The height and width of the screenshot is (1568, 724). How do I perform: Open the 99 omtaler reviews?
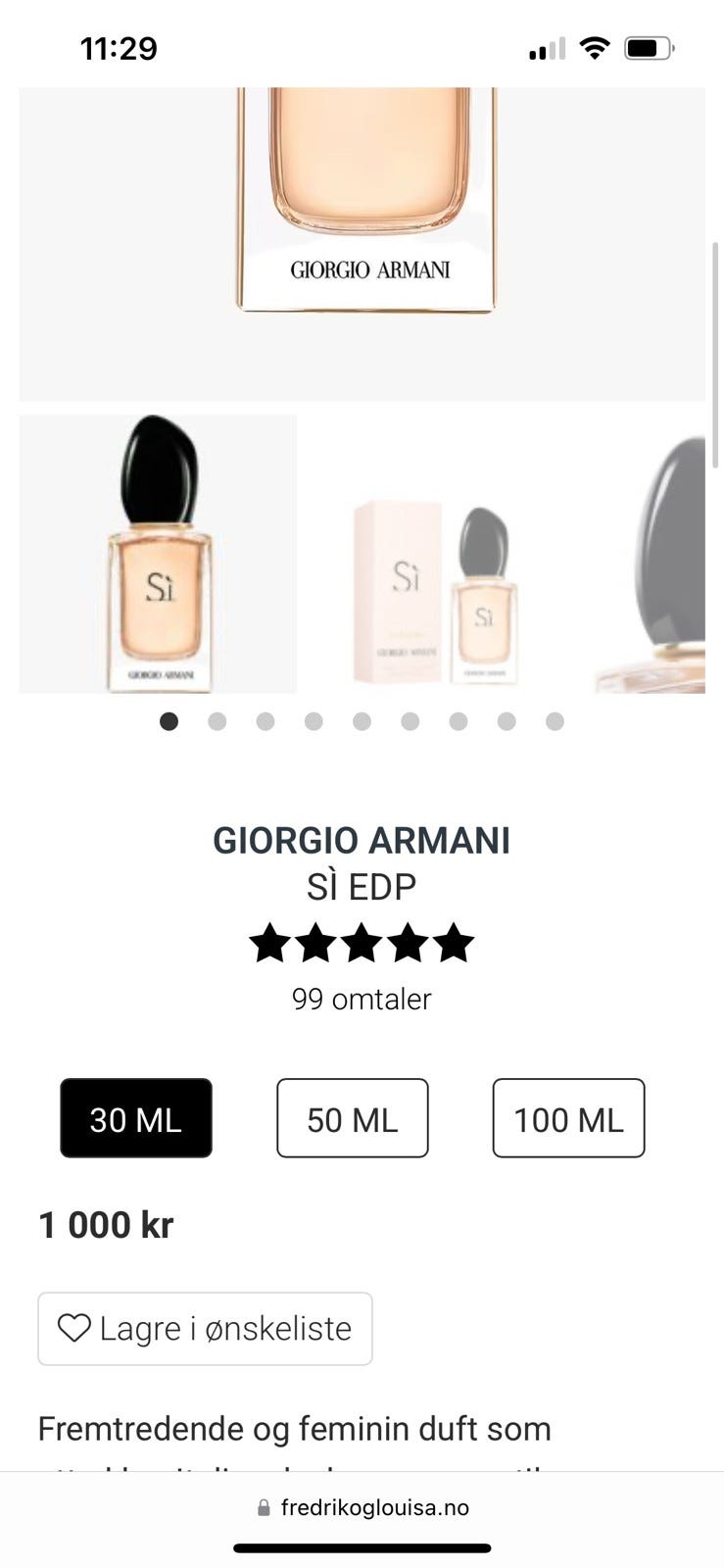pyautogui.click(x=362, y=999)
